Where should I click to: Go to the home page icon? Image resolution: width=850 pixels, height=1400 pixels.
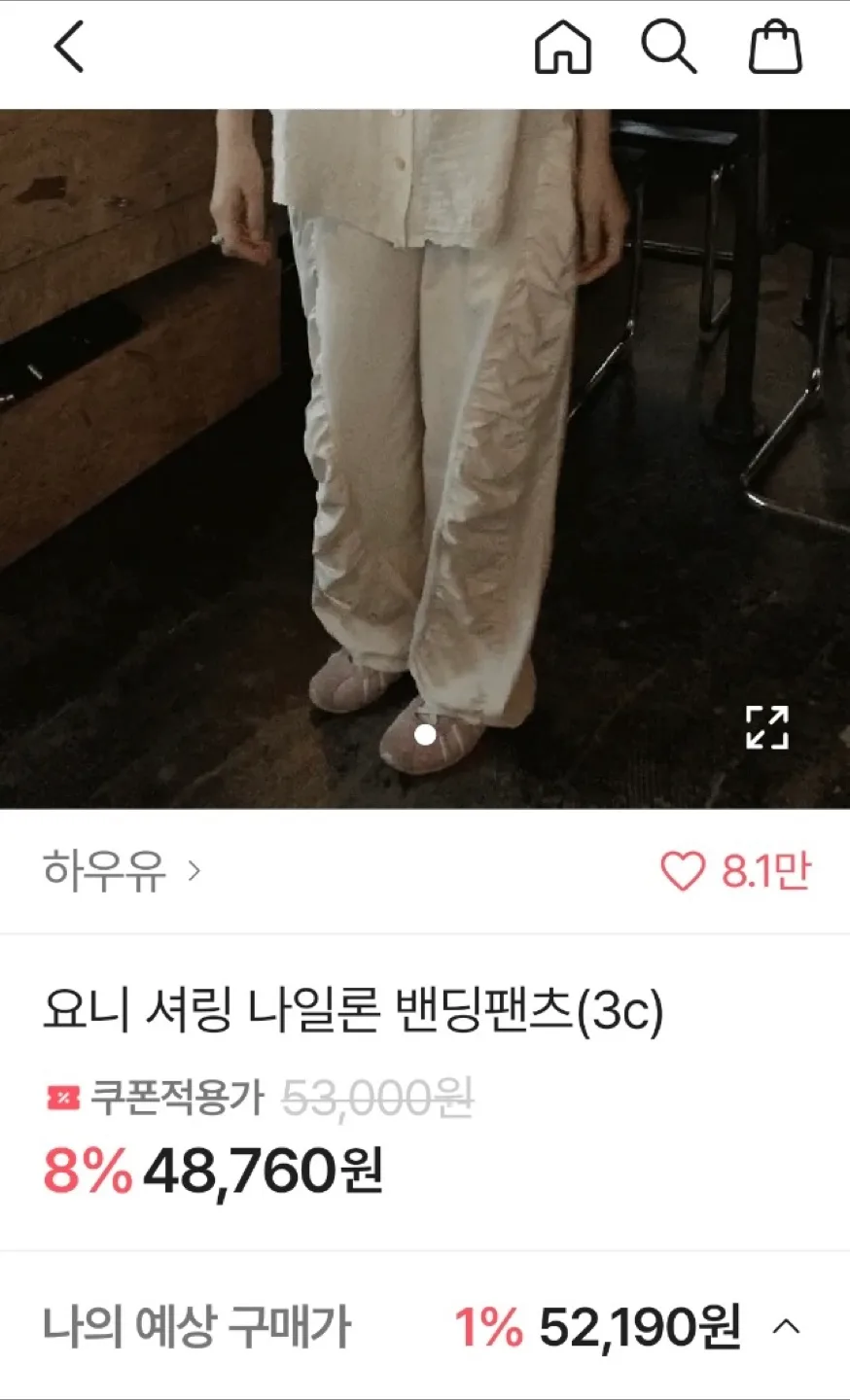563,47
